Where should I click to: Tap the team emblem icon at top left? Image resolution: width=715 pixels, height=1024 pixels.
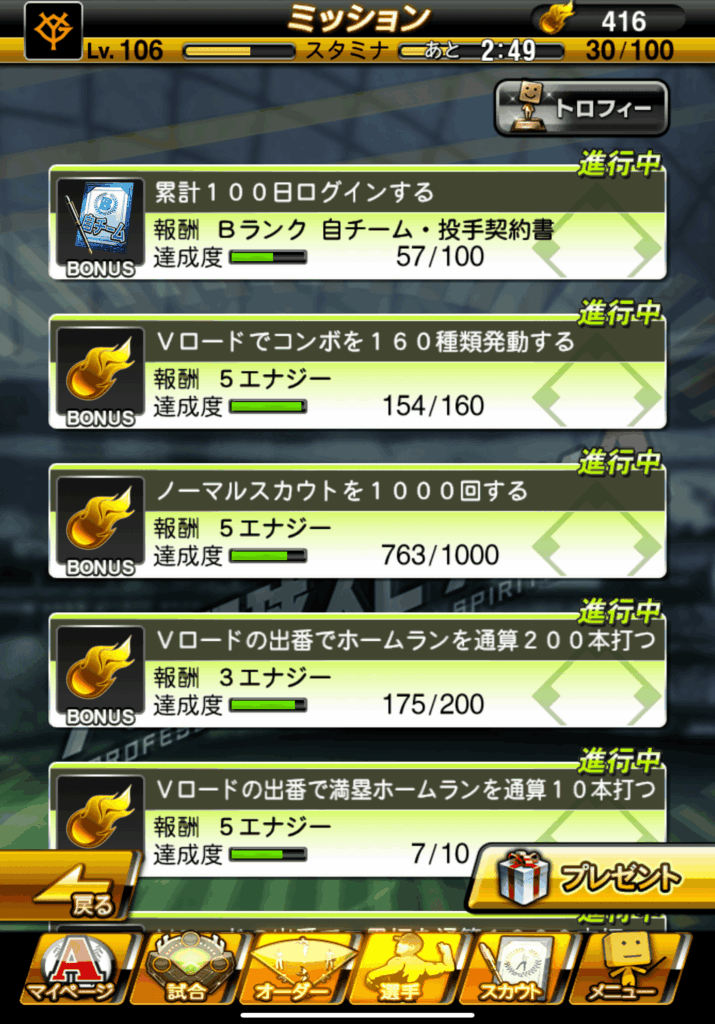53,30
